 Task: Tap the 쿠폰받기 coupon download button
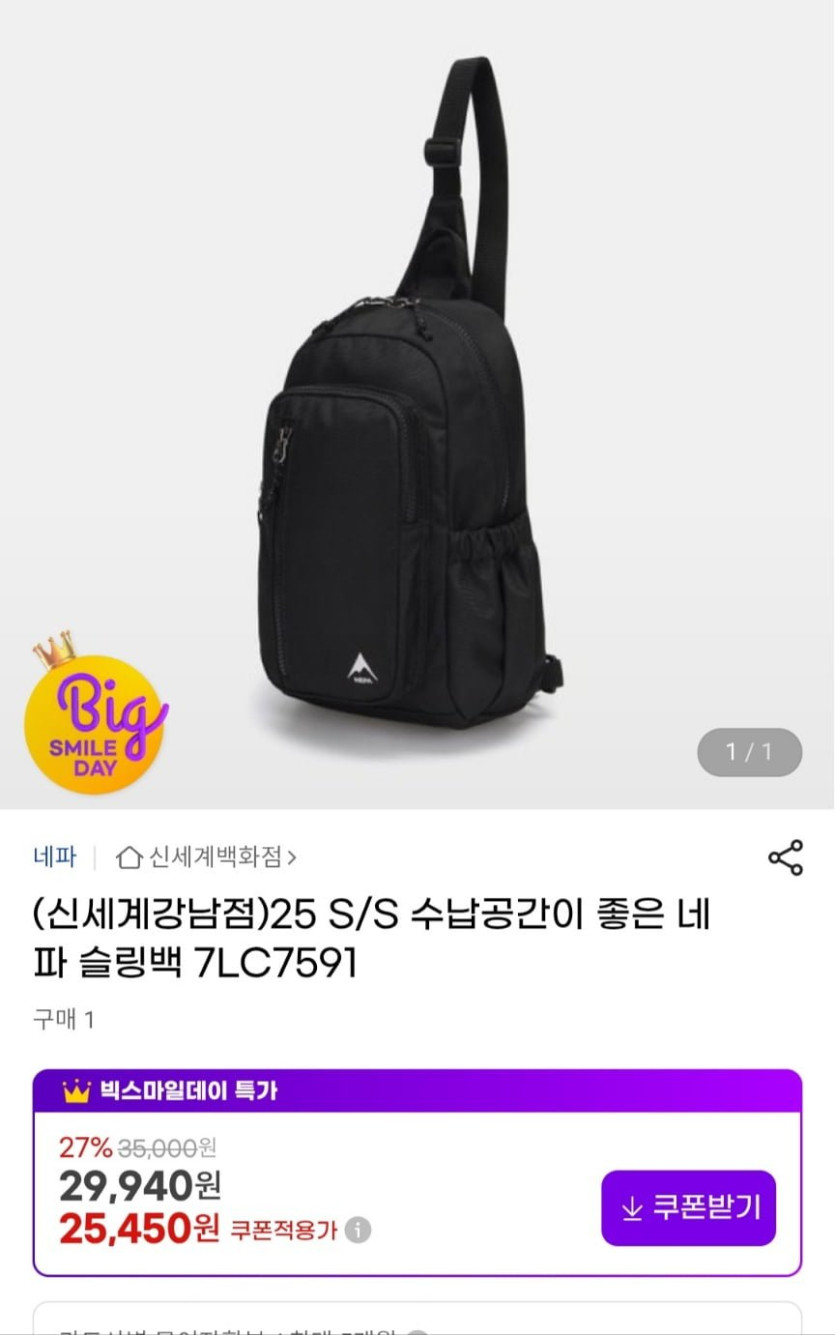click(x=688, y=1208)
